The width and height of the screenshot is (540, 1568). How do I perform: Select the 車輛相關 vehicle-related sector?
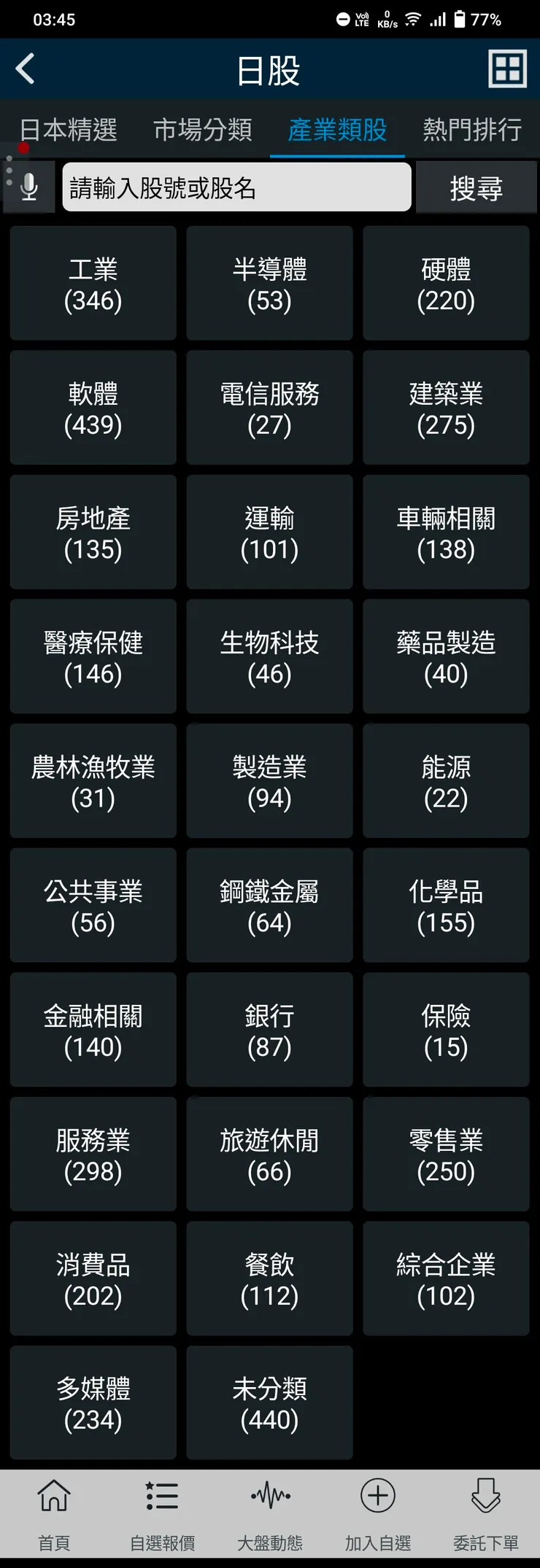pyautogui.click(x=446, y=532)
